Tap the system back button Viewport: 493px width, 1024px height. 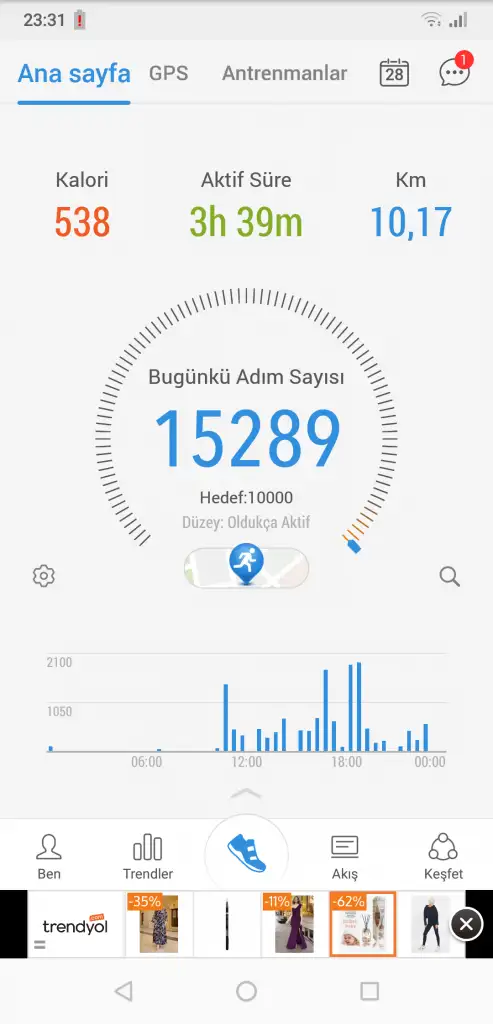coord(123,991)
